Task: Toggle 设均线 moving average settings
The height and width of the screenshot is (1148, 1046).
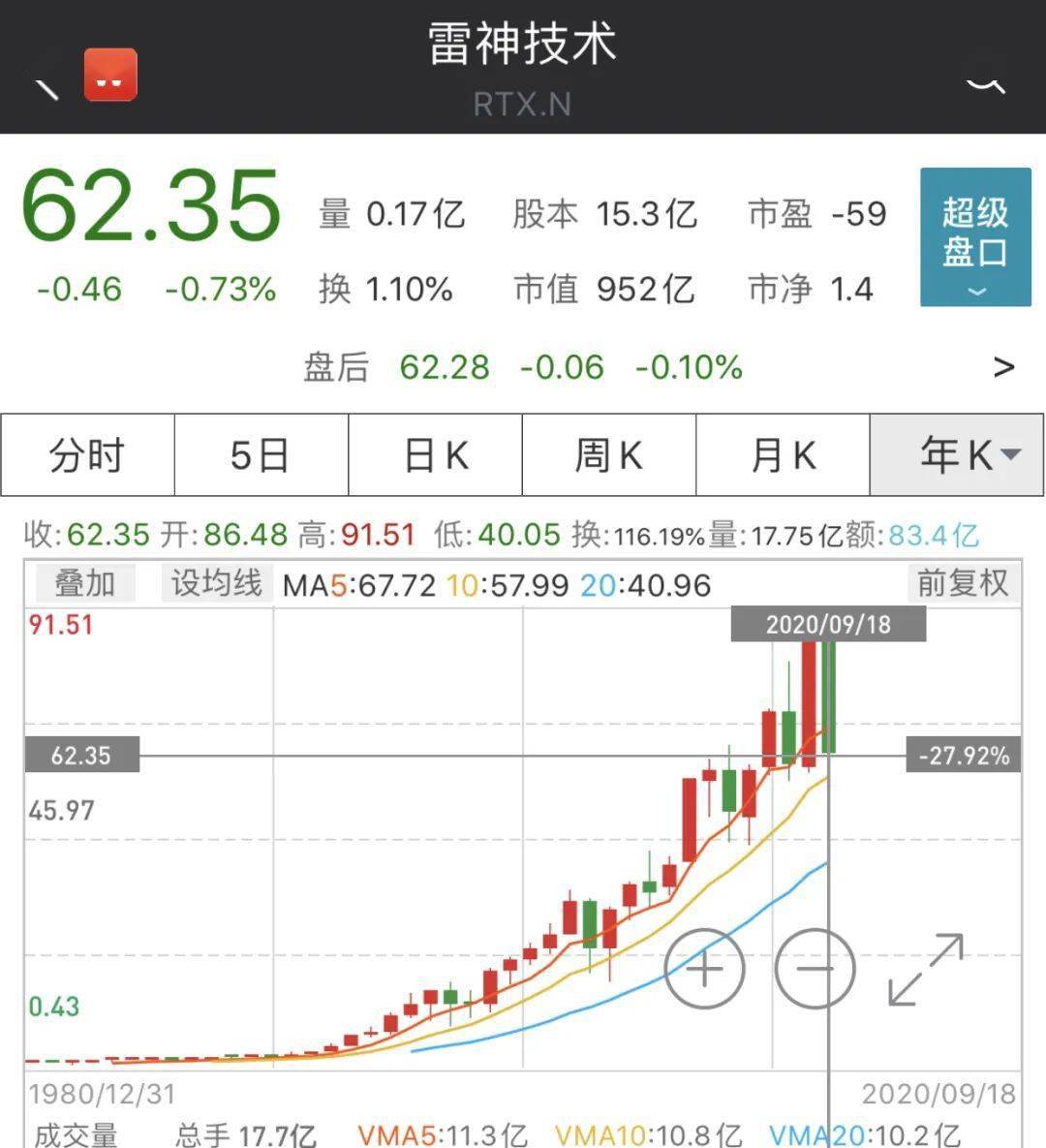Action: click(215, 585)
